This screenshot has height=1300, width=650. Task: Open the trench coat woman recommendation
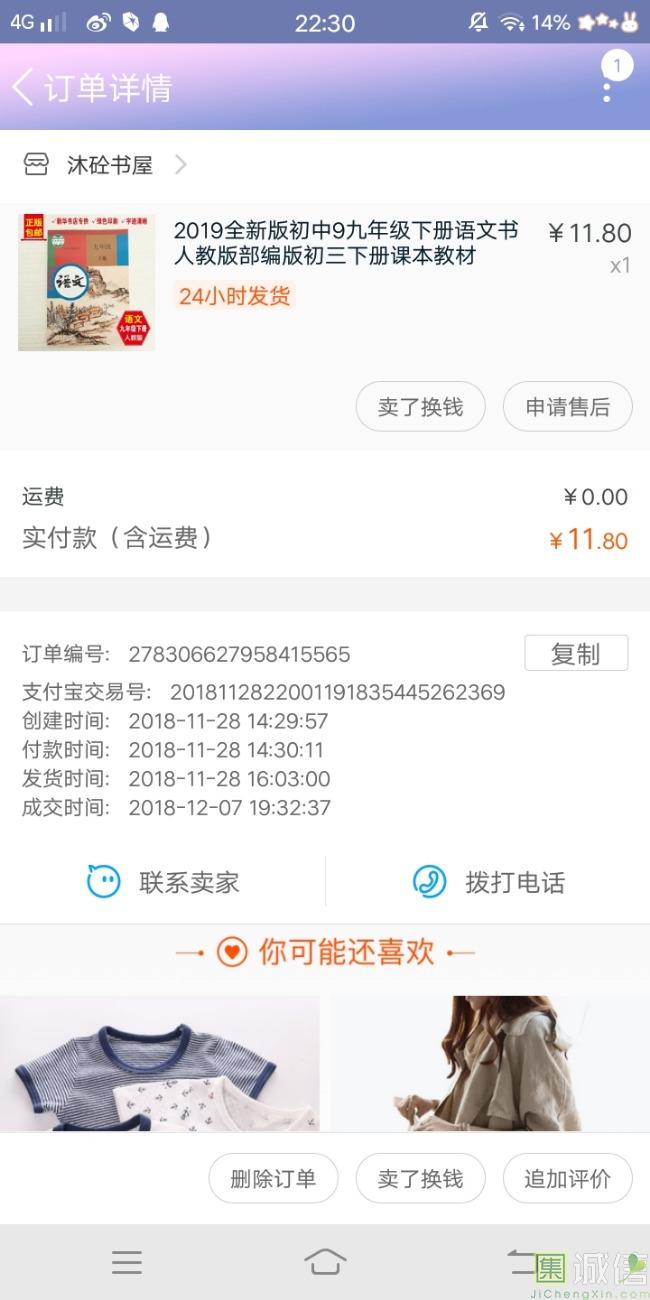490,1063
